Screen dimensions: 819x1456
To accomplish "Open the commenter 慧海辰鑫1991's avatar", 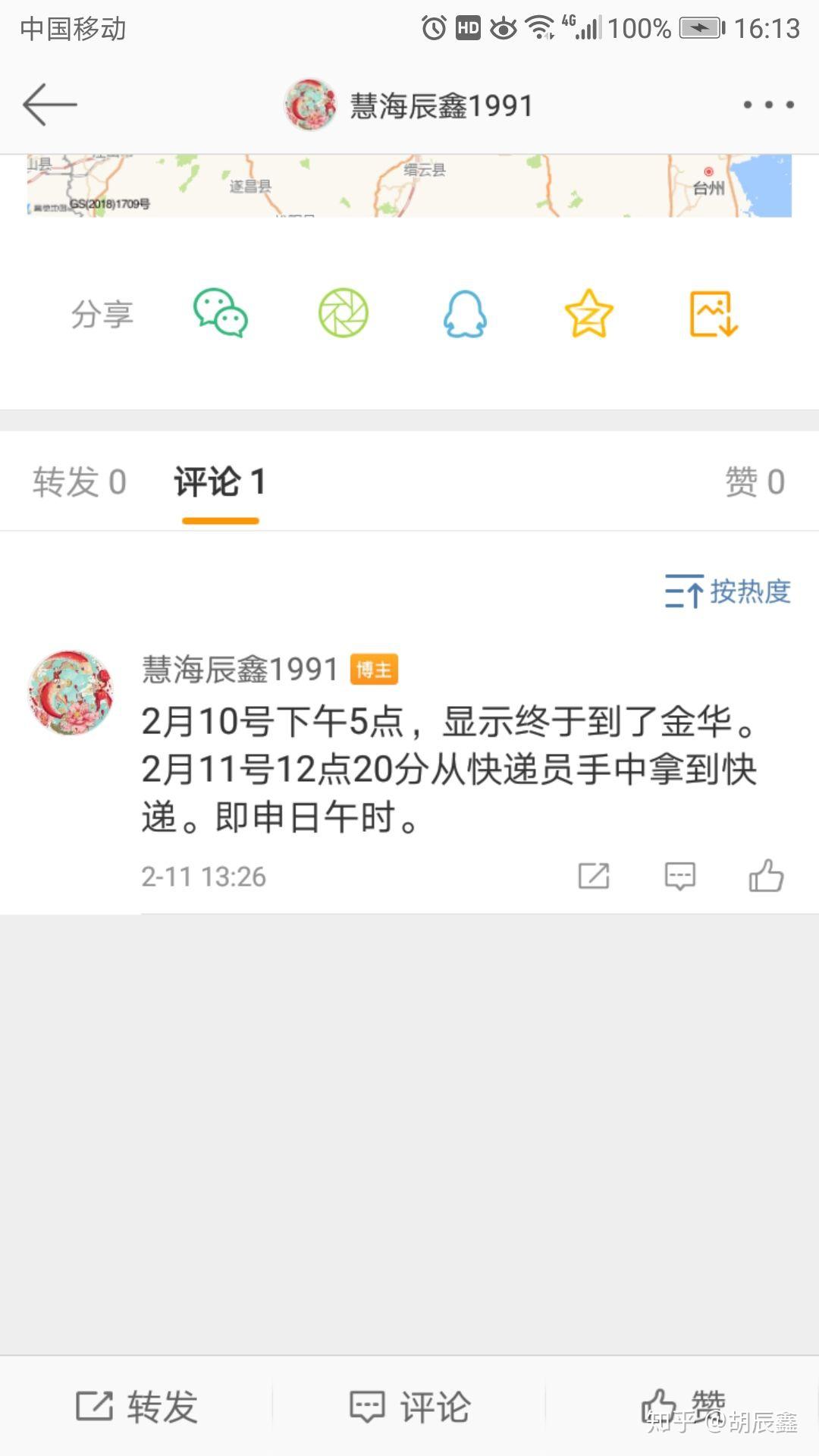I will (71, 692).
